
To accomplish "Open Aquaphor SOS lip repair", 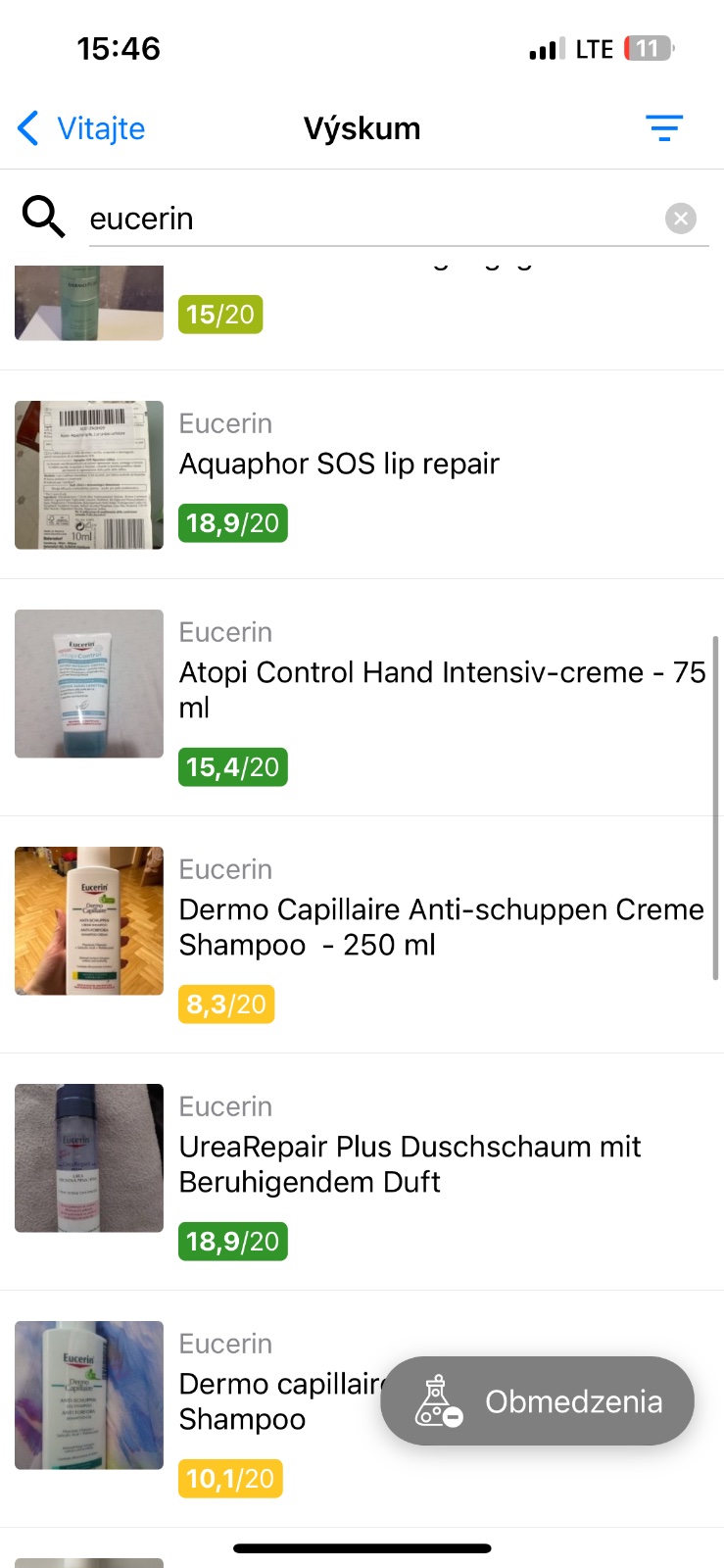I will pos(339,464).
